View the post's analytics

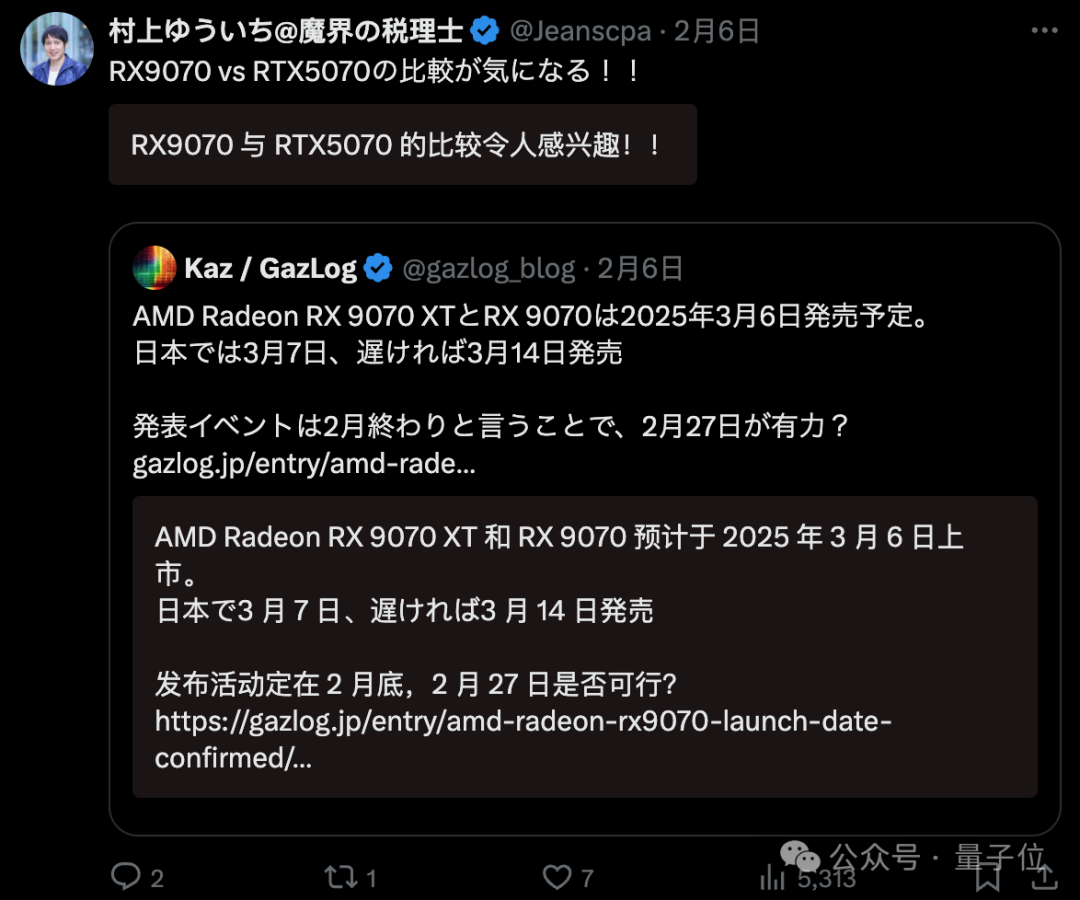click(x=773, y=877)
